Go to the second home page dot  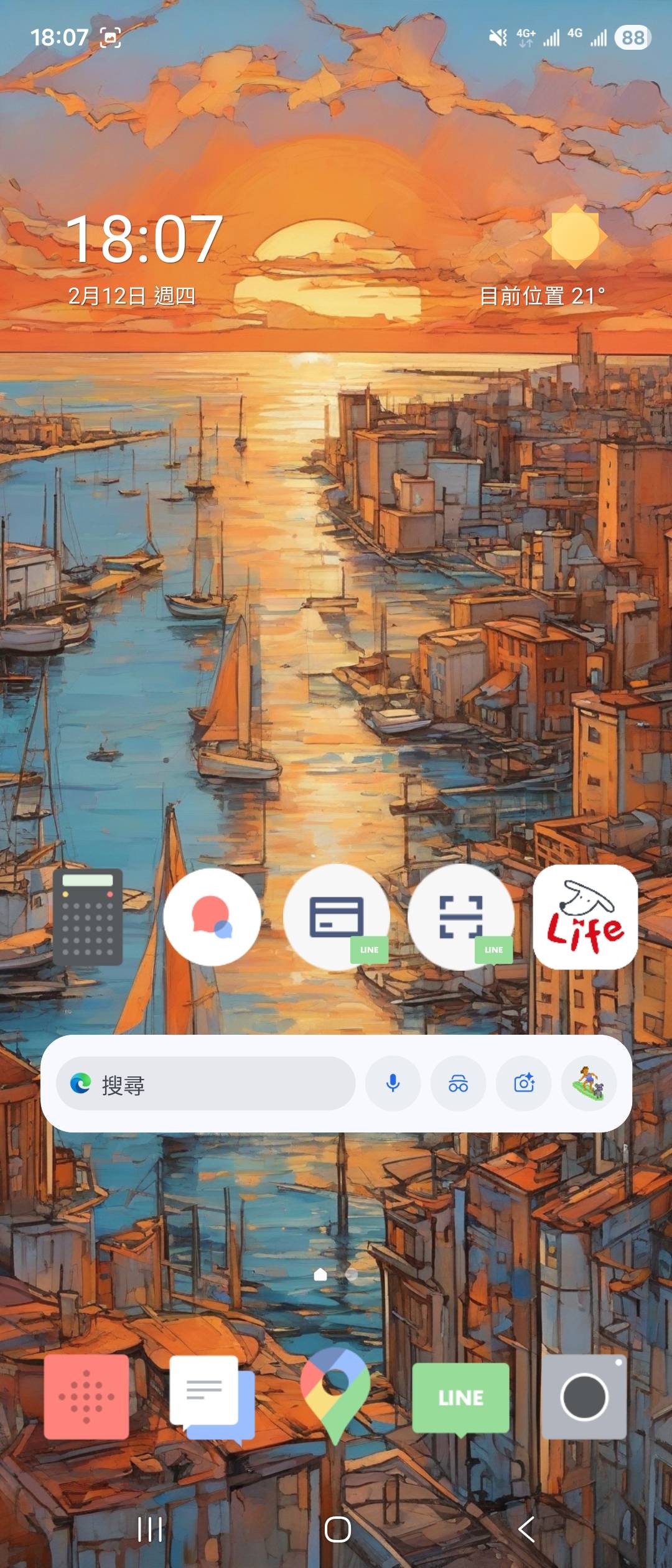coord(352,1275)
